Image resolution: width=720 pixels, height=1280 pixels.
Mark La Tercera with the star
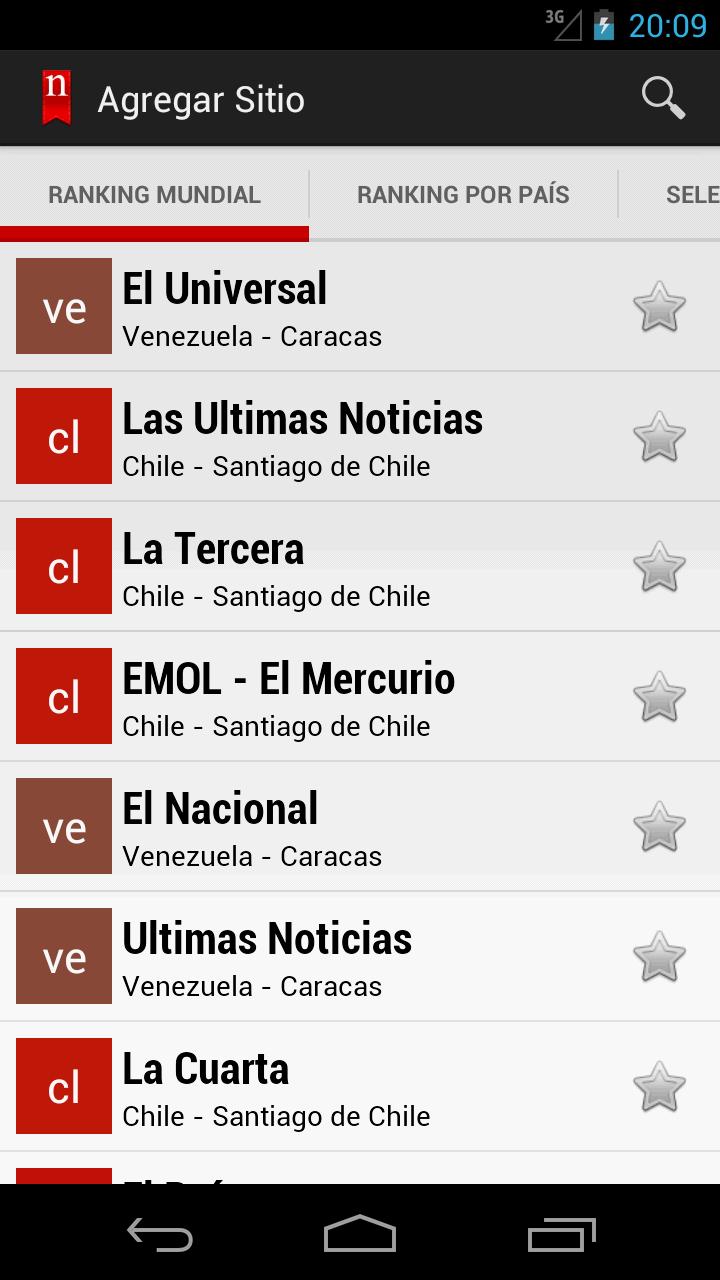(x=659, y=567)
